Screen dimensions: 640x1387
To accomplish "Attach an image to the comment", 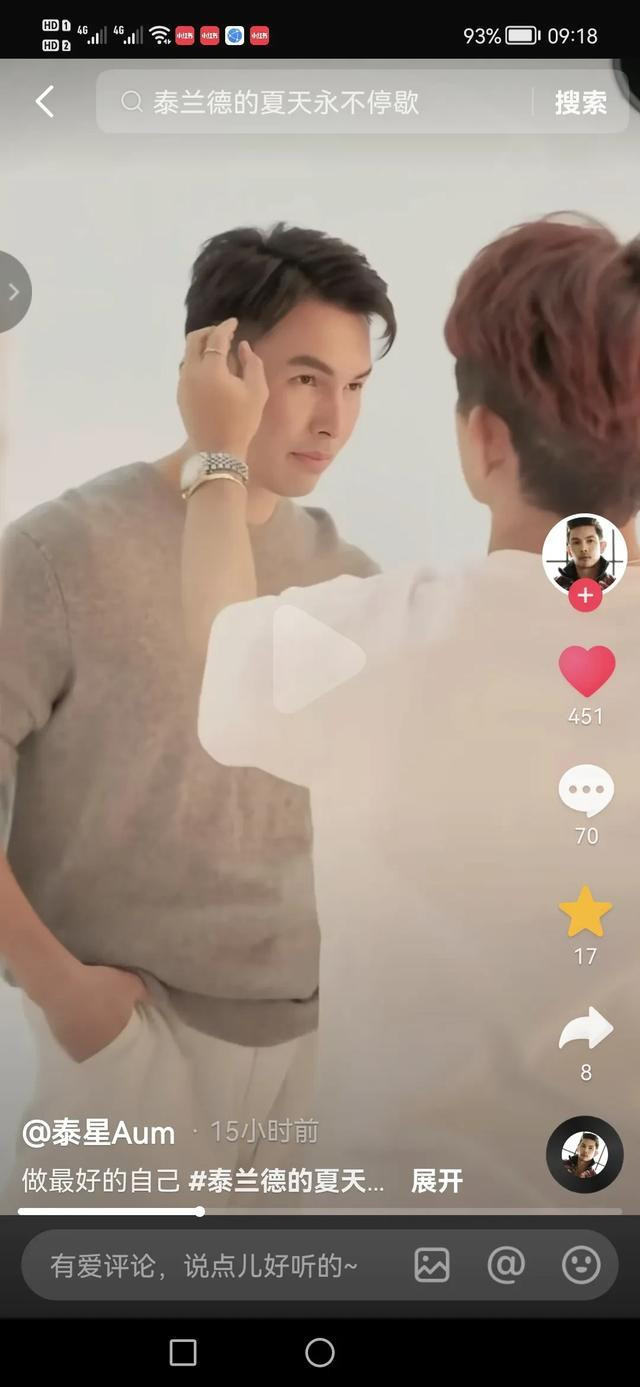I will 432,1266.
